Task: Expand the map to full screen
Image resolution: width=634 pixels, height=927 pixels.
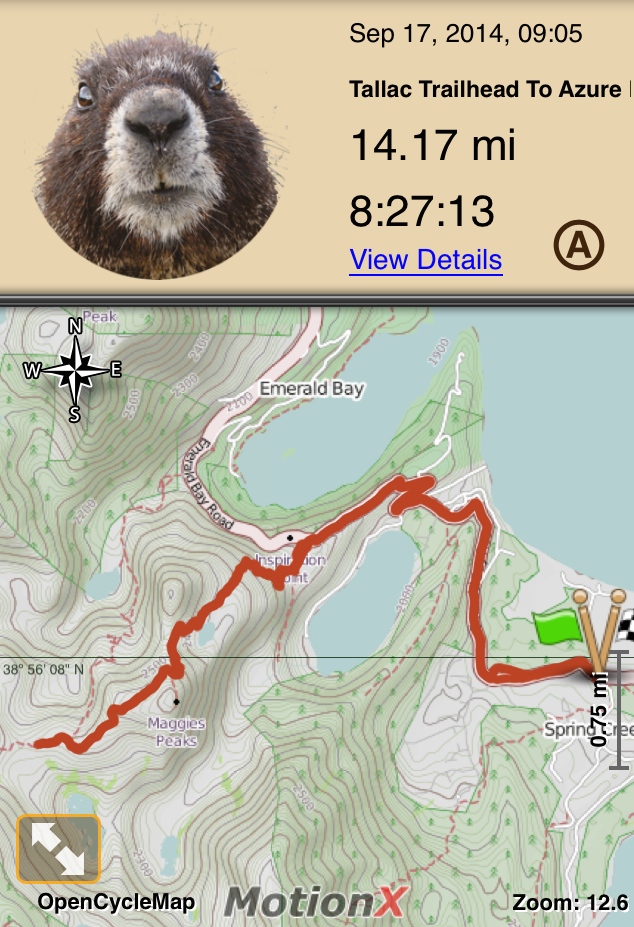Action: point(58,848)
